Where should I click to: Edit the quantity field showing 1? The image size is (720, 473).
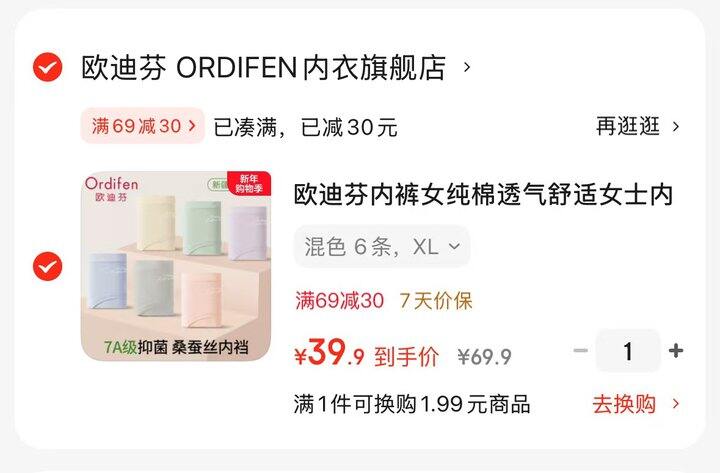(x=628, y=351)
